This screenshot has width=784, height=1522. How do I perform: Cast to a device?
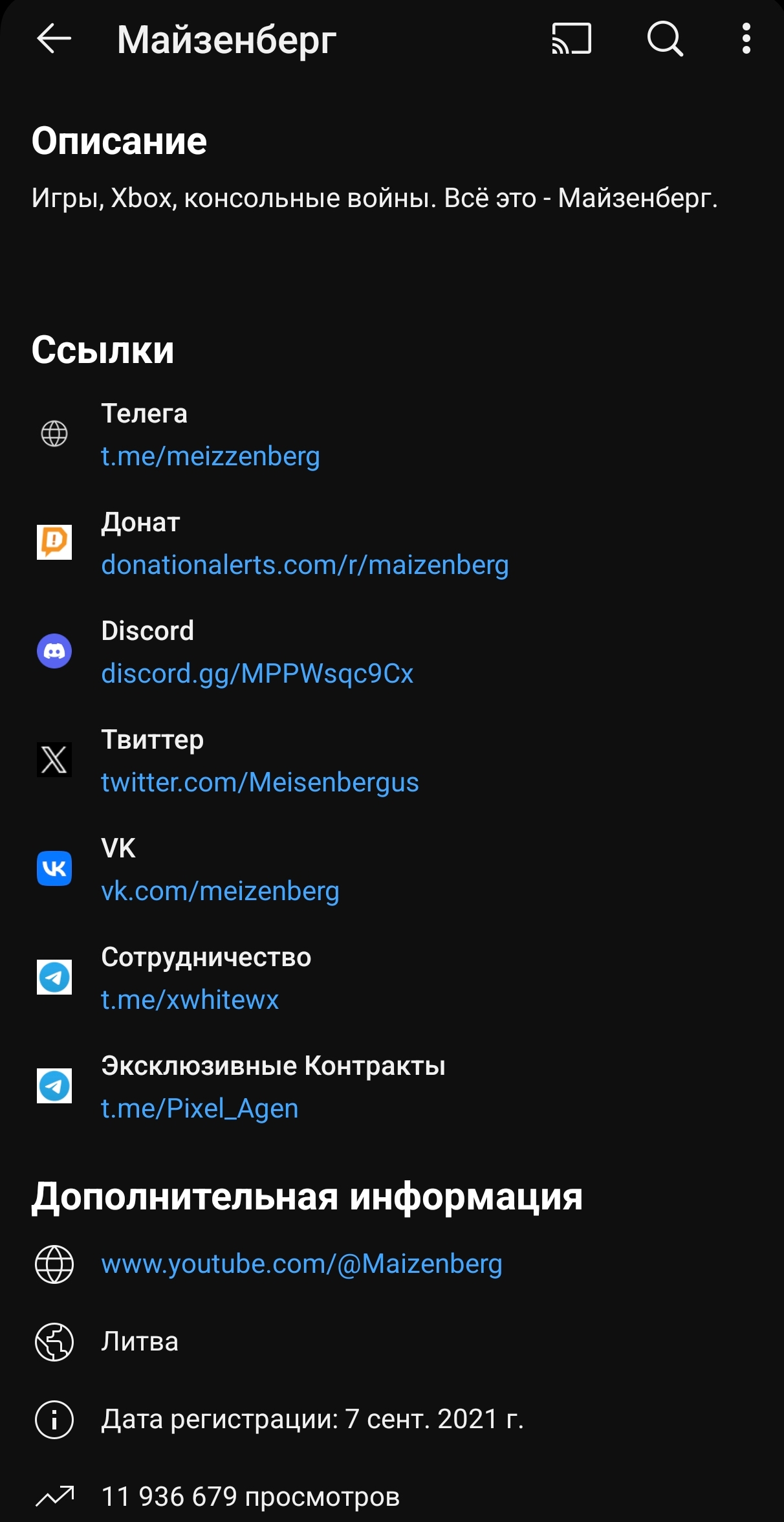pos(571,39)
